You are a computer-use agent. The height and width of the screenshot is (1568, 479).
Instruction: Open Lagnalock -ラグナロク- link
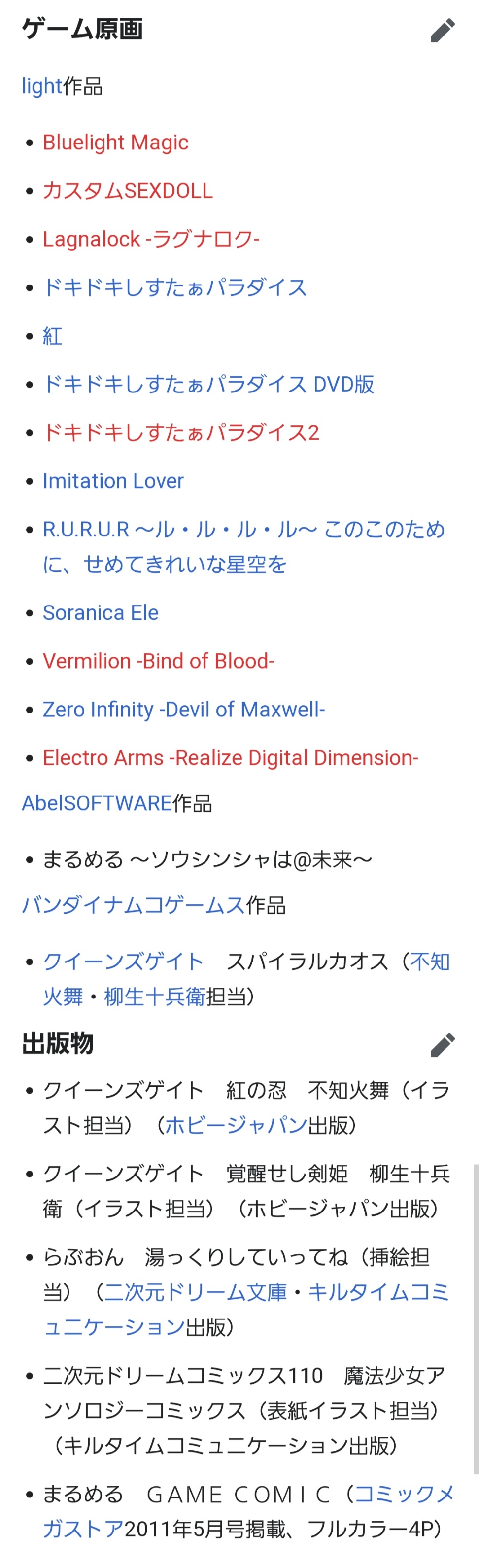151,239
